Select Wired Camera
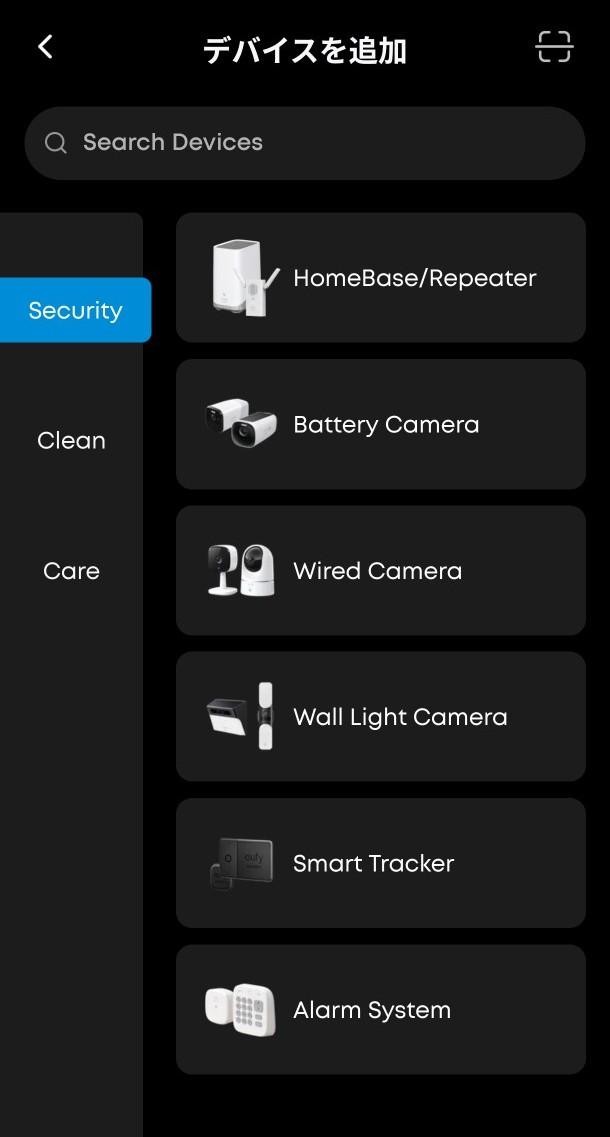Image resolution: width=610 pixels, height=1137 pixels. point(381,571)
